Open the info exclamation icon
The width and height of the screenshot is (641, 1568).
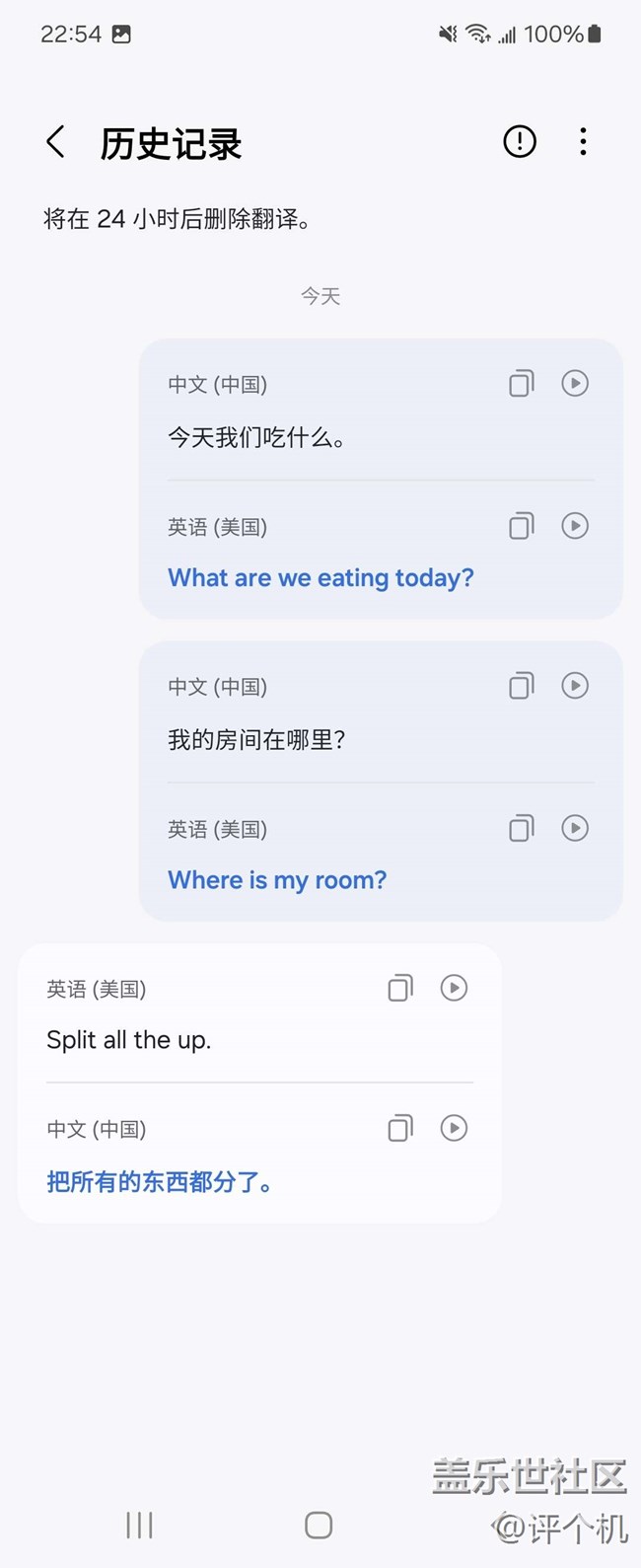tap(520, 142)
